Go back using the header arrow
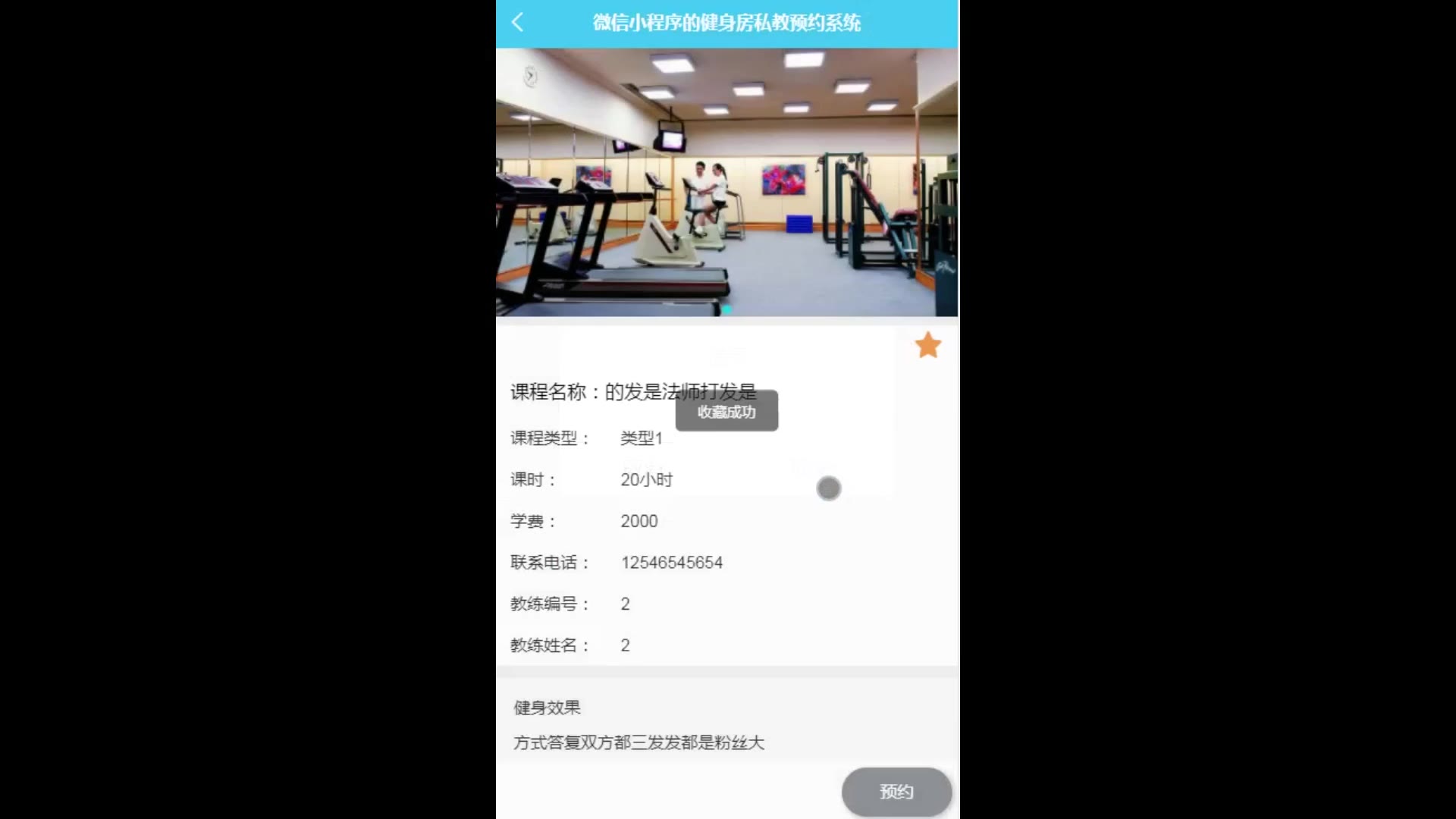 (x=518, y=23)
